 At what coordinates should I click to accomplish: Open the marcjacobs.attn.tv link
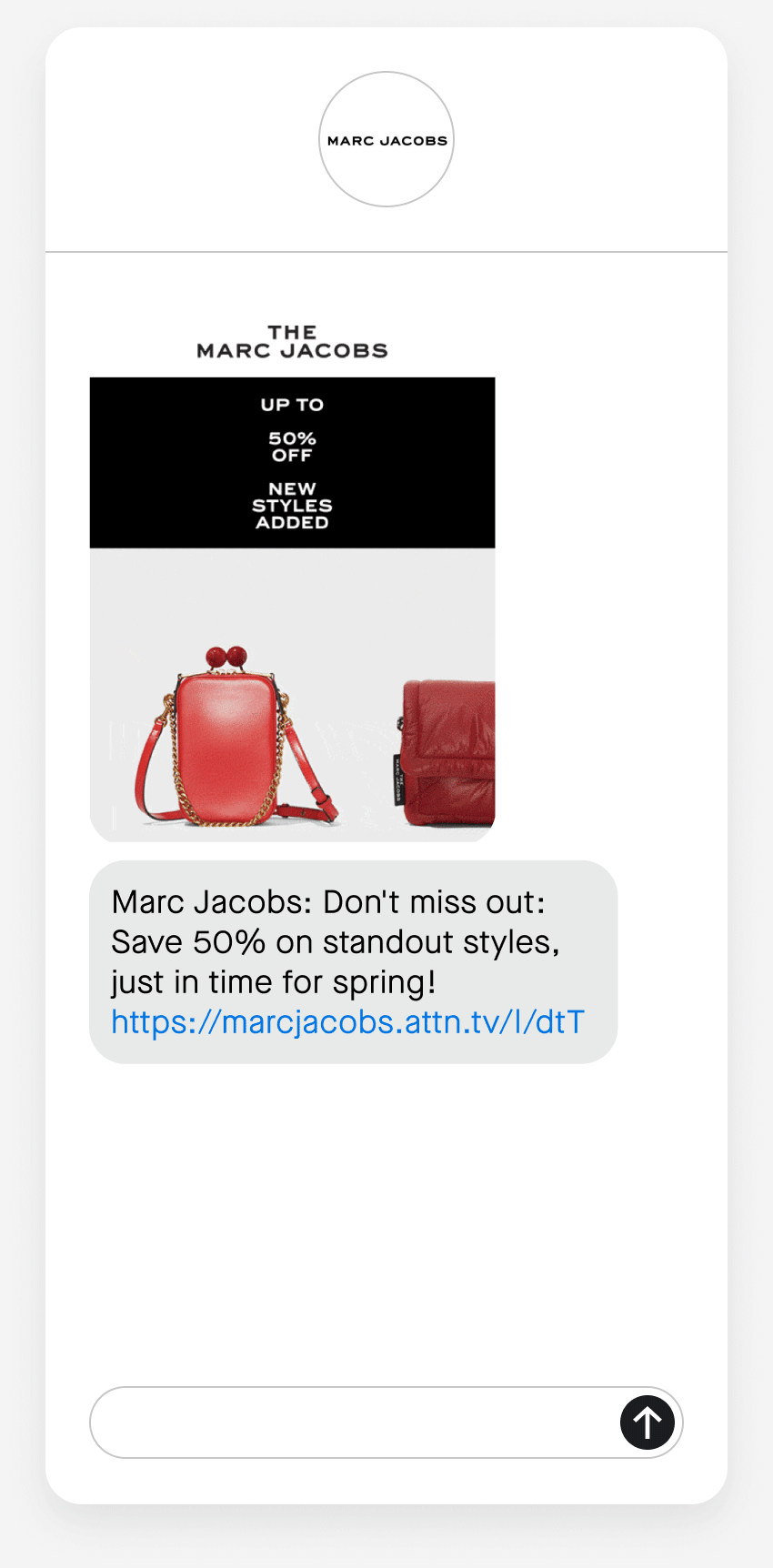point(347,1022)
